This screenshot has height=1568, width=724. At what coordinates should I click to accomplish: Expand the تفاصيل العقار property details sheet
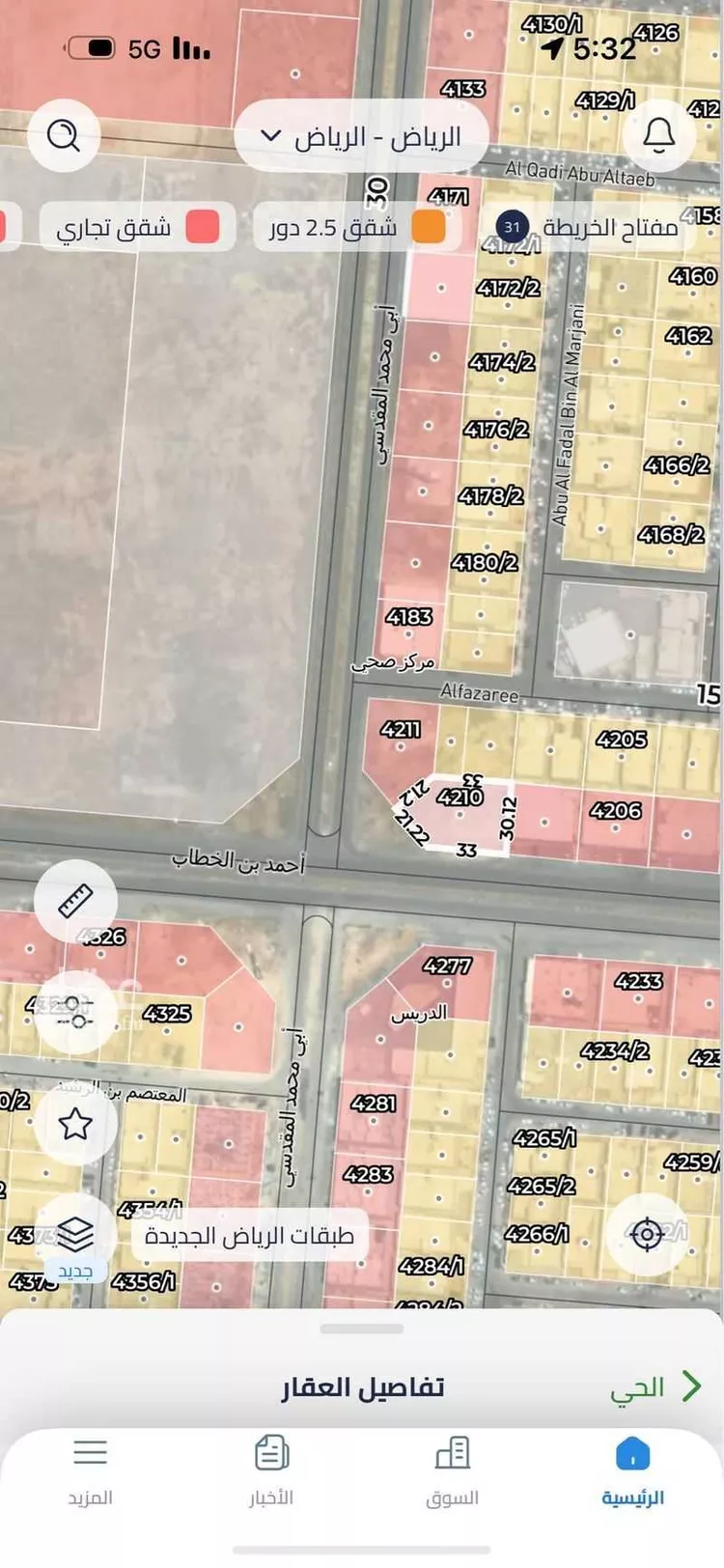(x=361, y=1387)
